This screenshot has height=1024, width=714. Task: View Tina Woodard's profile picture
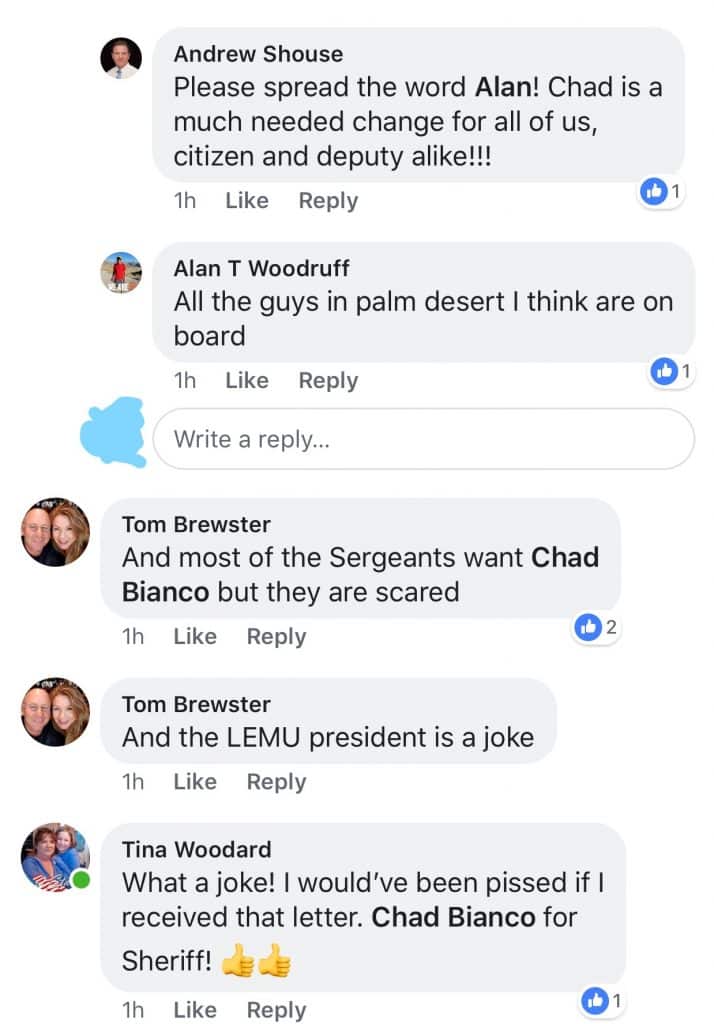(x=56, y=858)
